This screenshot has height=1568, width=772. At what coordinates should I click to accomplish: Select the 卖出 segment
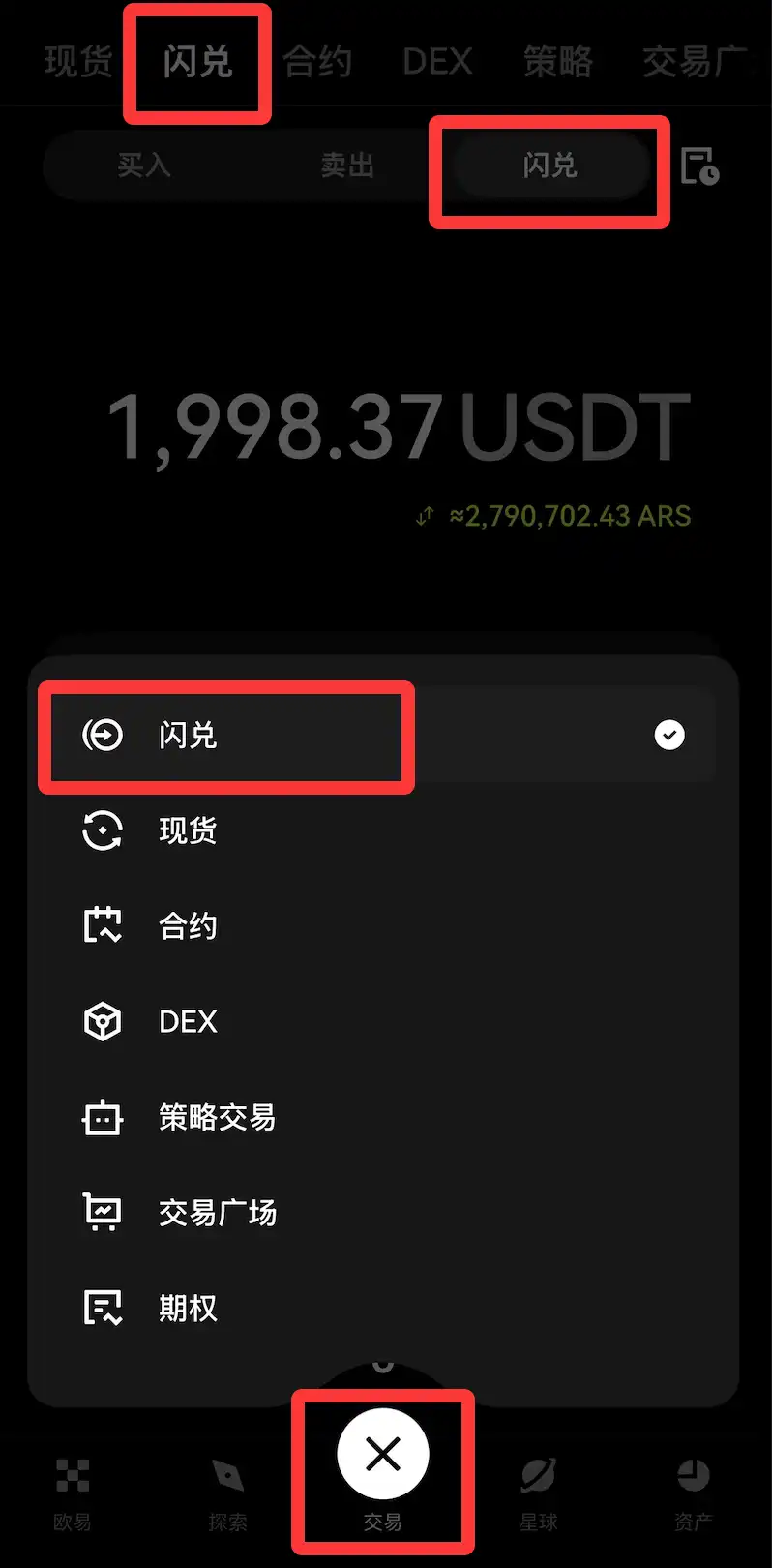coord(347,166)
